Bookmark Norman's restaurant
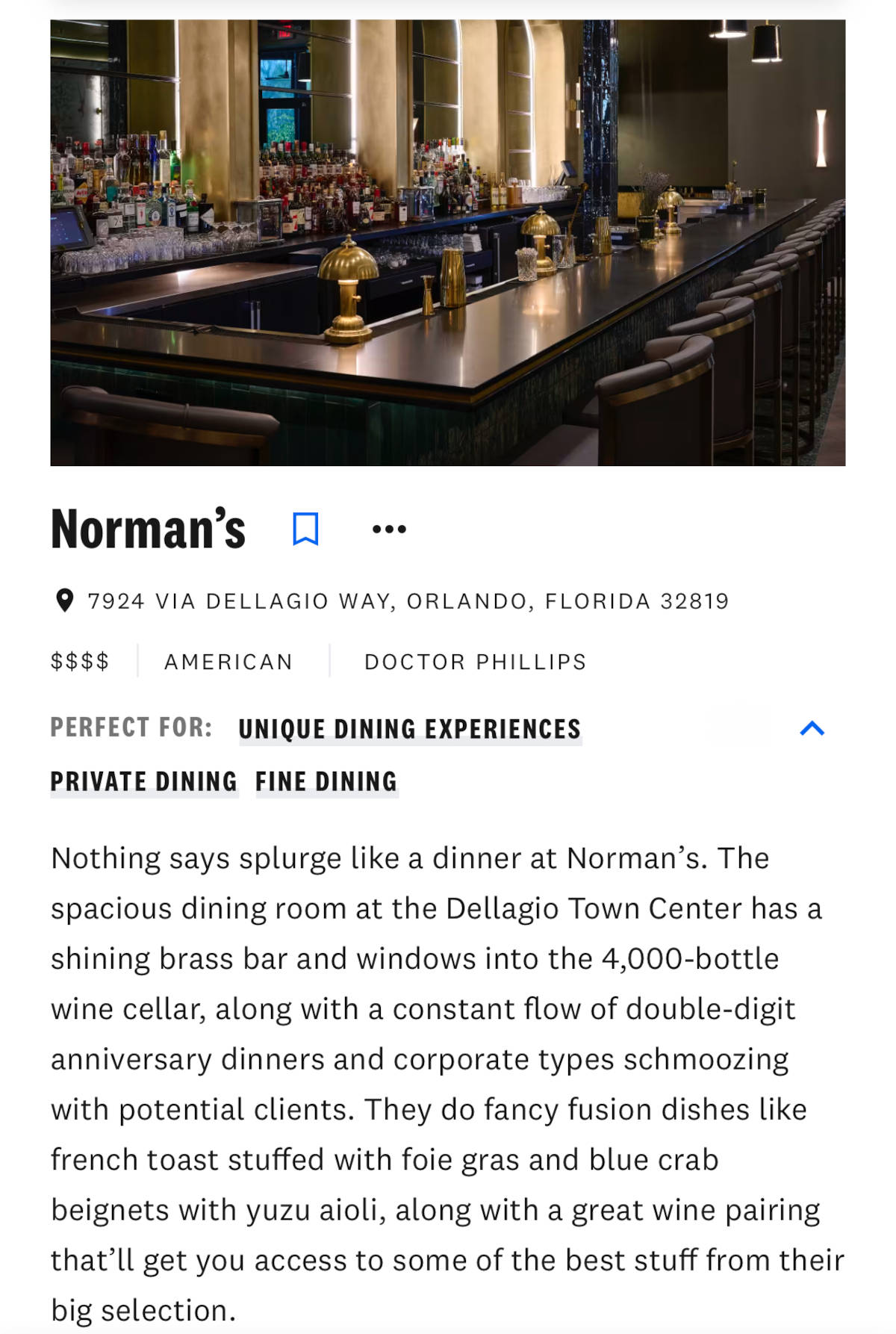896x1334 pixels. [x=305, y=529]
